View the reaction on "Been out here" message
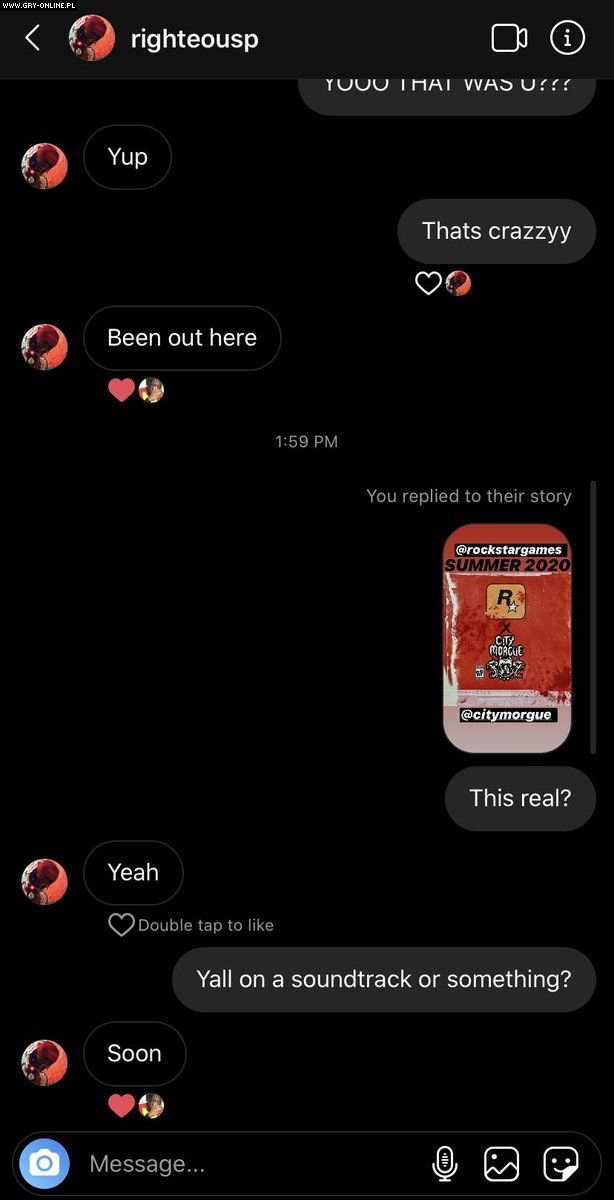 tap(135, 390)
